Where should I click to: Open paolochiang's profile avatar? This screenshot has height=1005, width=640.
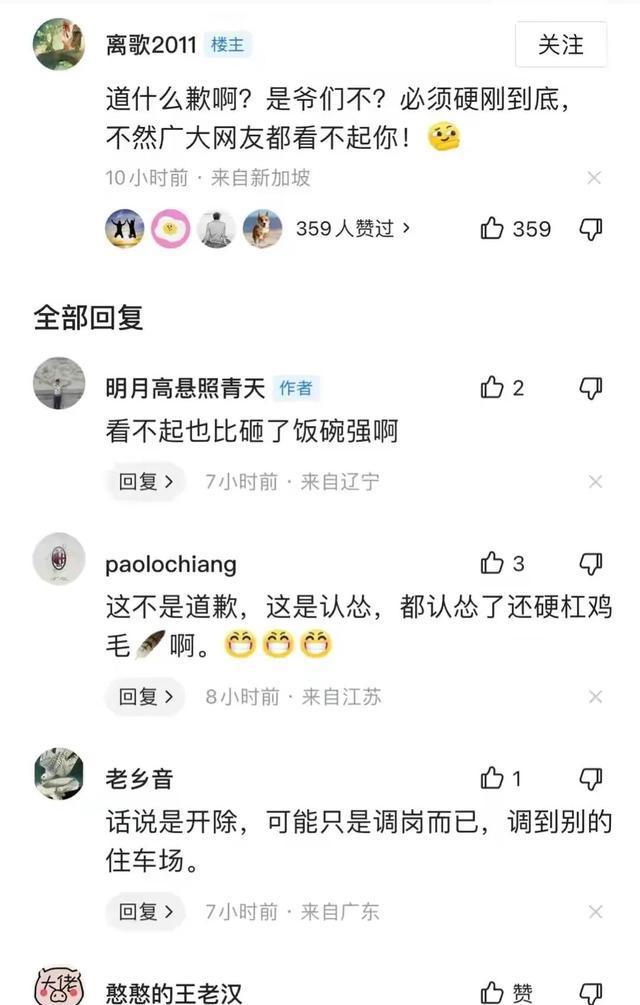pyautogui.click(x=59, y=559)
